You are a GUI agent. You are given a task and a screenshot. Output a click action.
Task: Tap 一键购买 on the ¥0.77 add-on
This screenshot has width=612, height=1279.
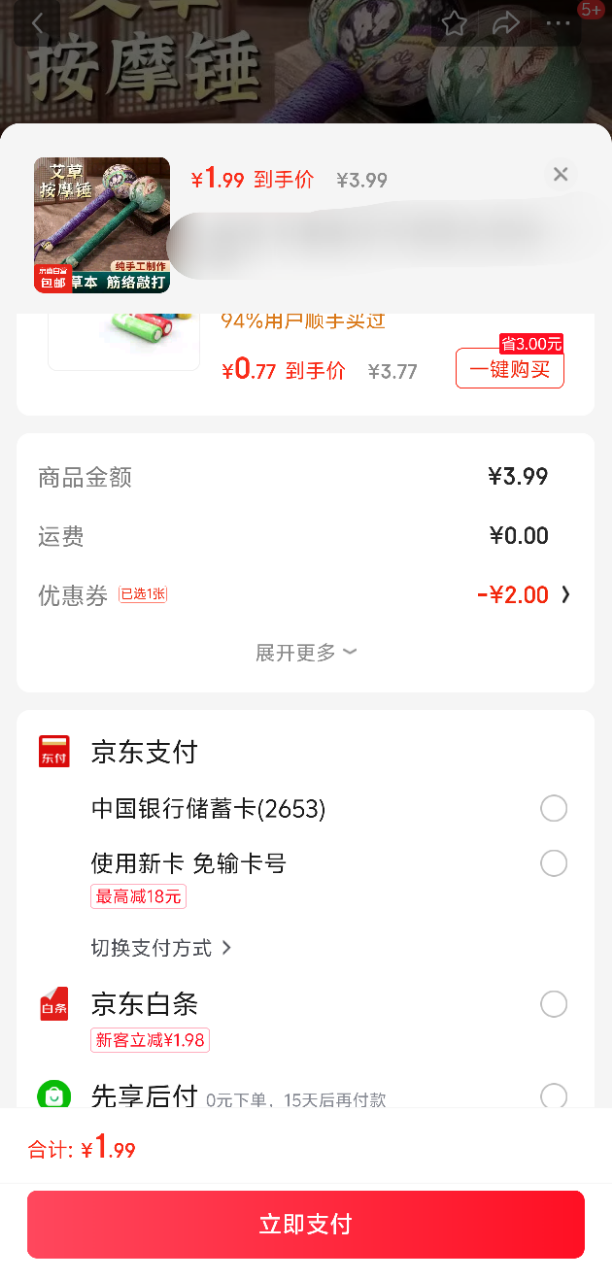510,369
